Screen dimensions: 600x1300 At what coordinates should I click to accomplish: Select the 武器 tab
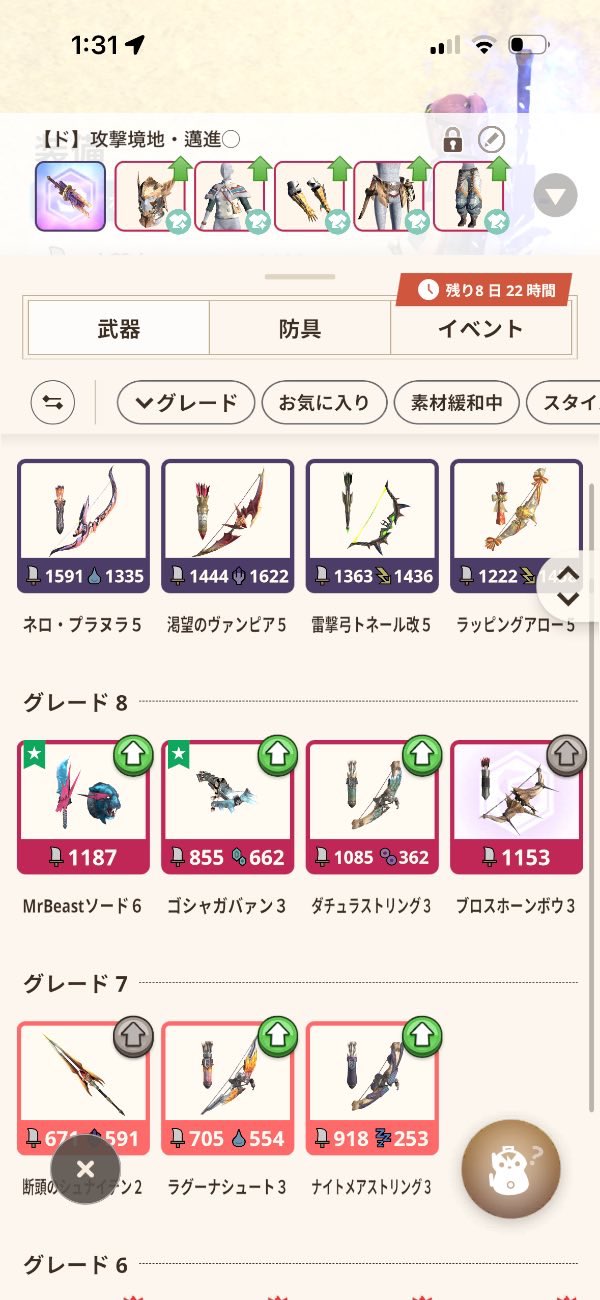(x=119, y=328)
